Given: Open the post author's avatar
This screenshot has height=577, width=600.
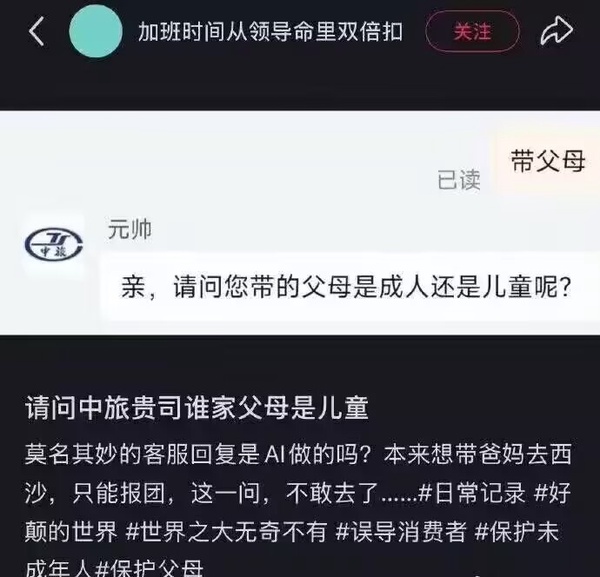Looking at the screenshot, I should click(94, 32).
